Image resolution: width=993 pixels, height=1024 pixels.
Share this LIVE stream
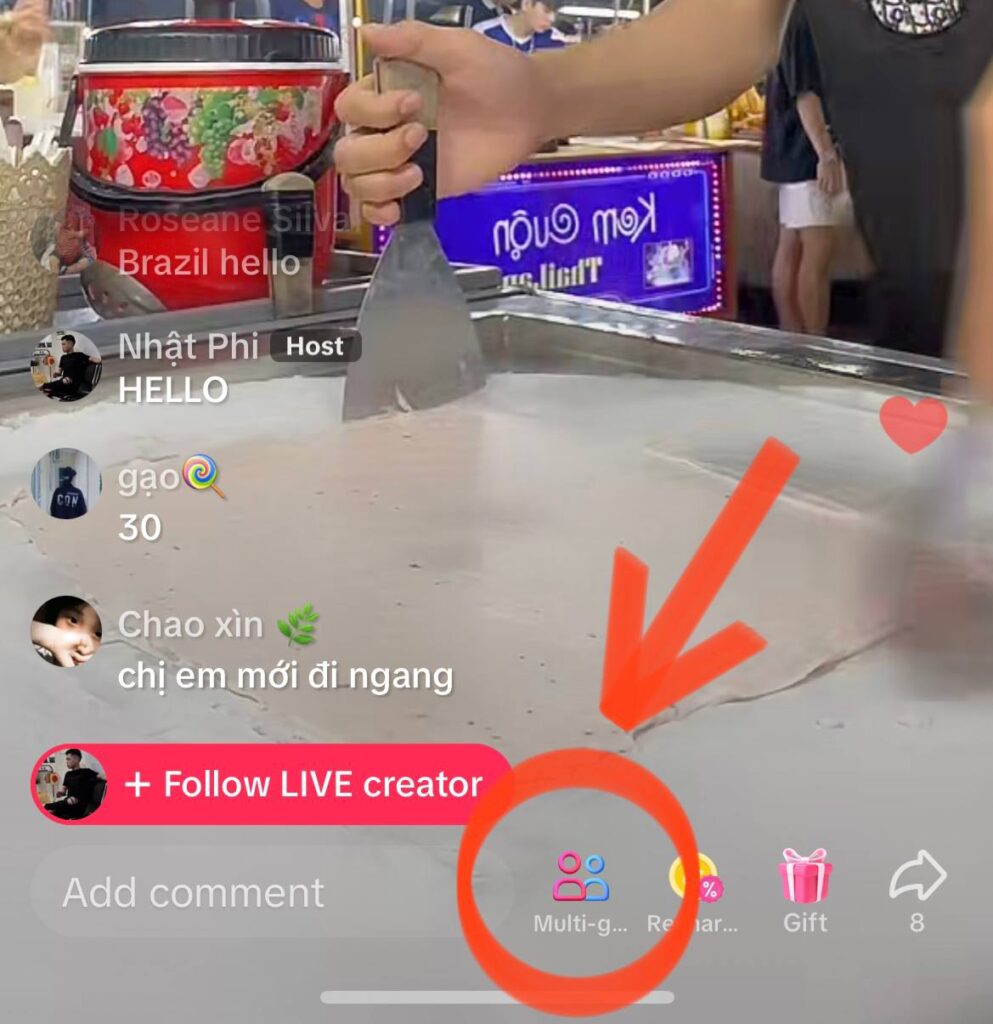(x=917, y=889)
